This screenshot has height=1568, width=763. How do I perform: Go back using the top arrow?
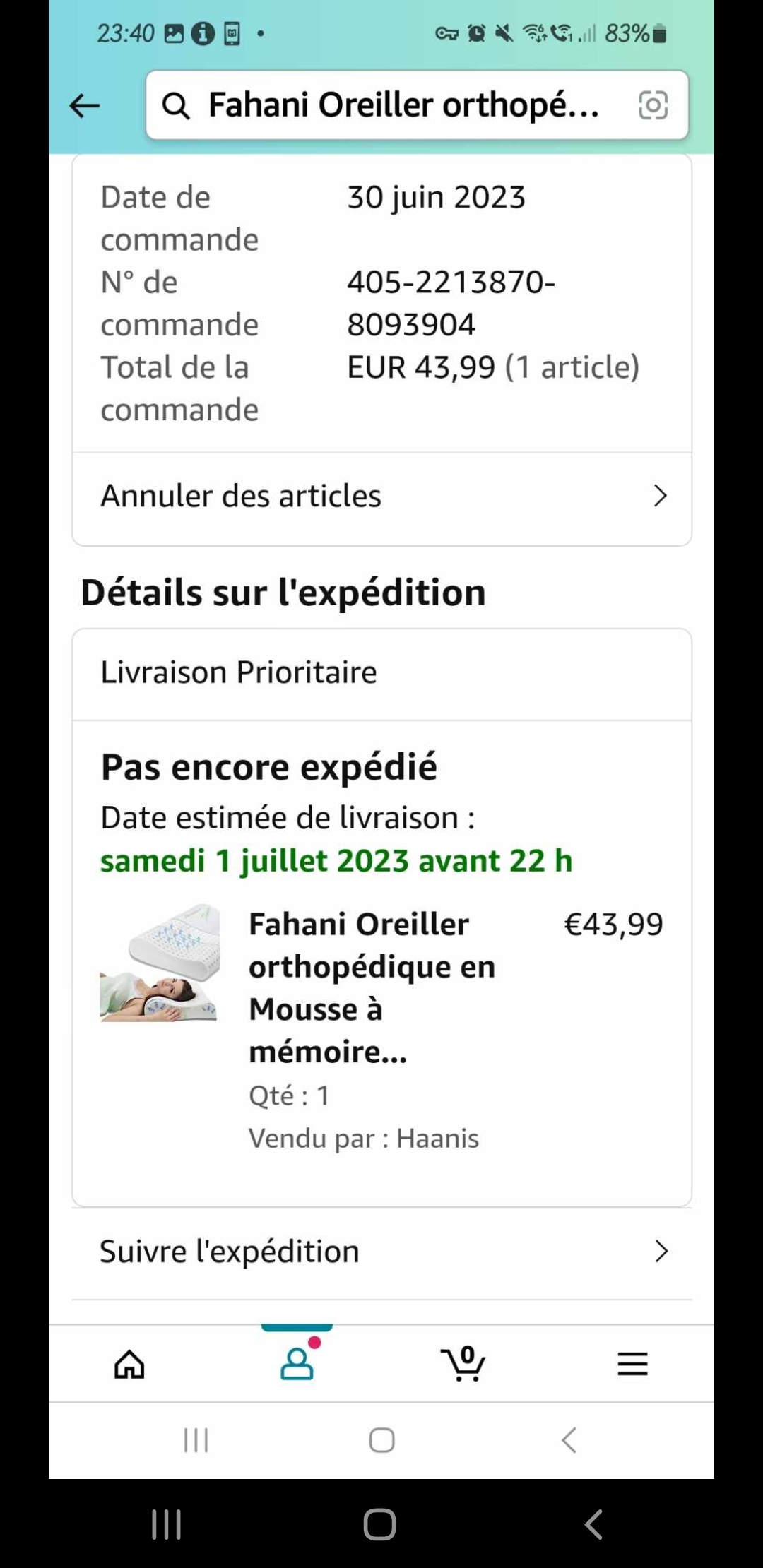[x=85, y=106]
